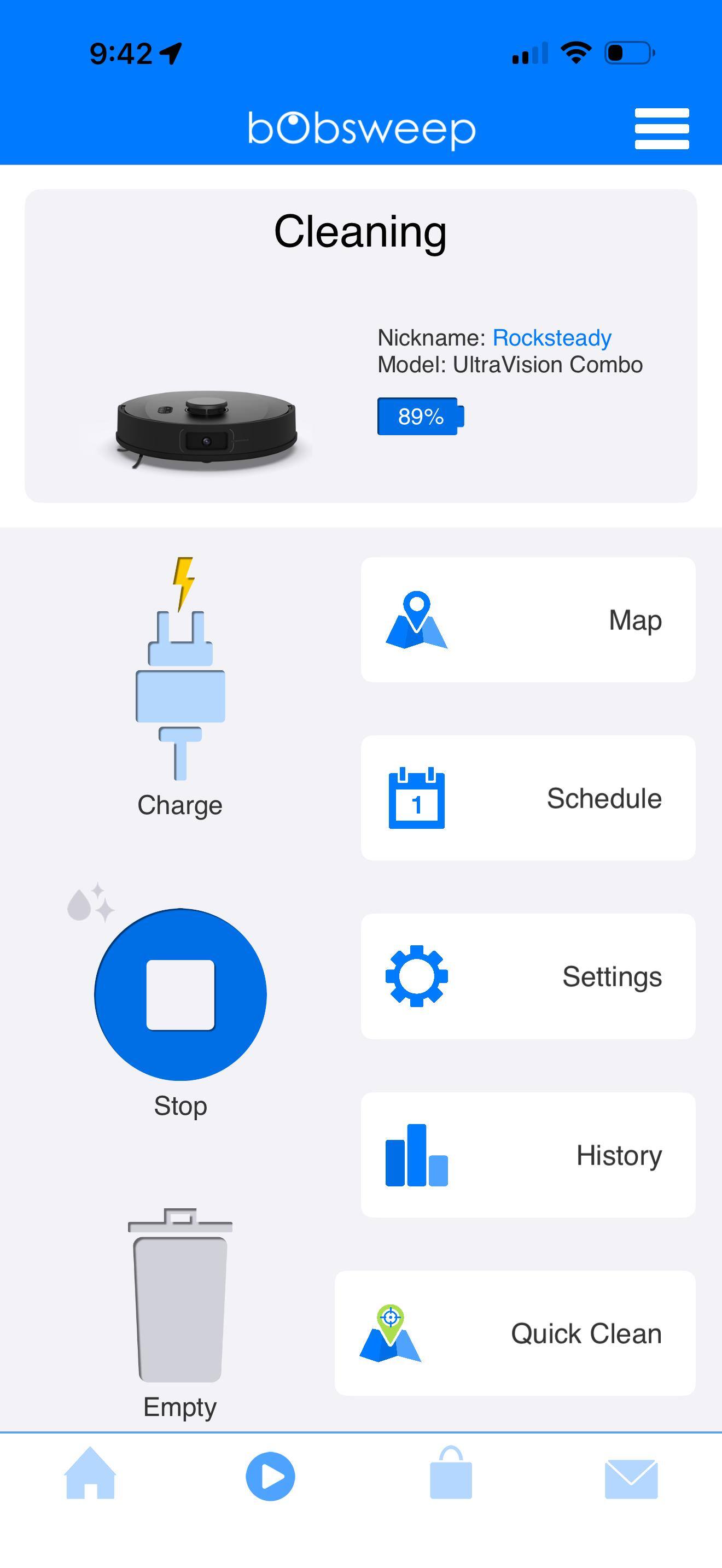Open the play videos tab
The image size is (722, 1568).
[270, 1476]
